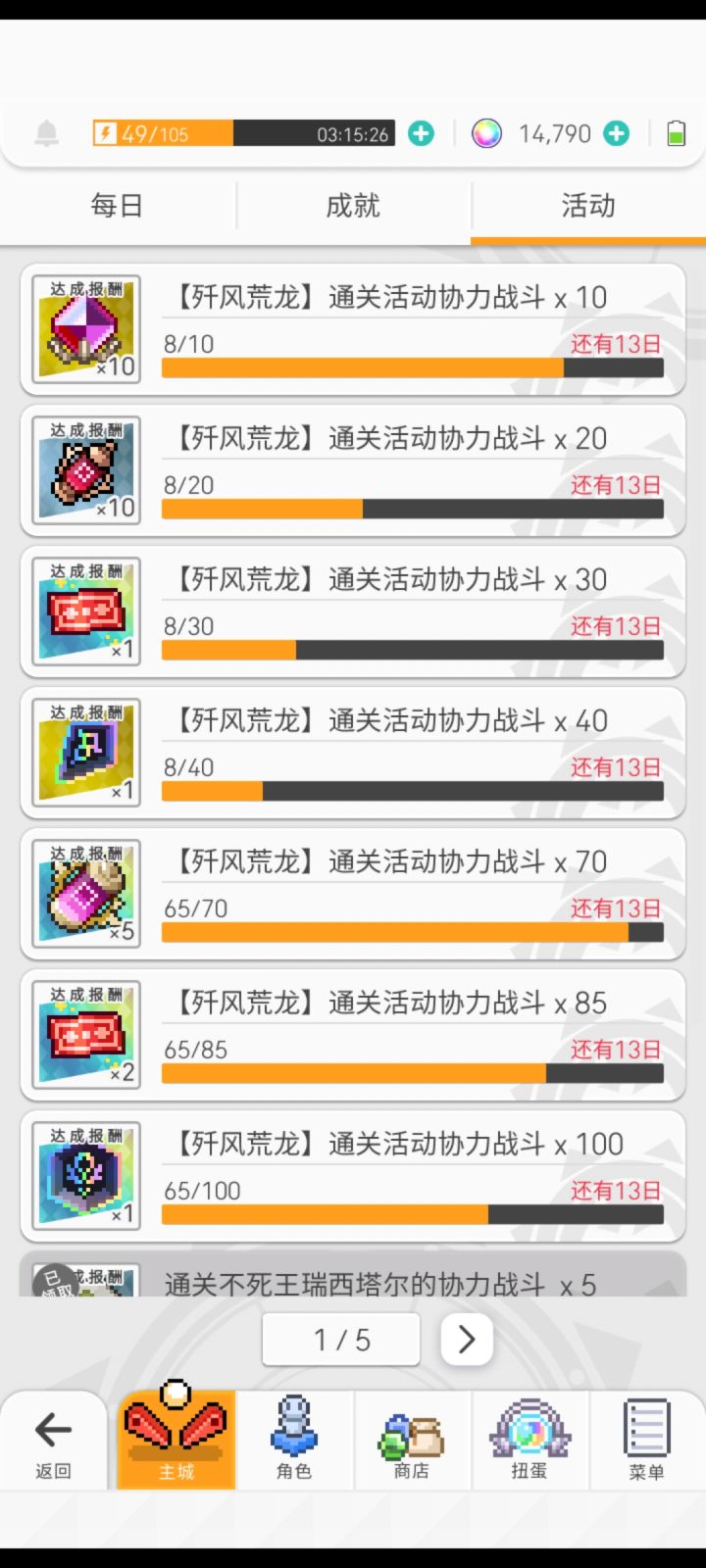Image resolution: width=706 pixels, height=1568 pixels.
Task: Open the 主城 home icon in bottom navigation
Action: tap(175, 1441)
